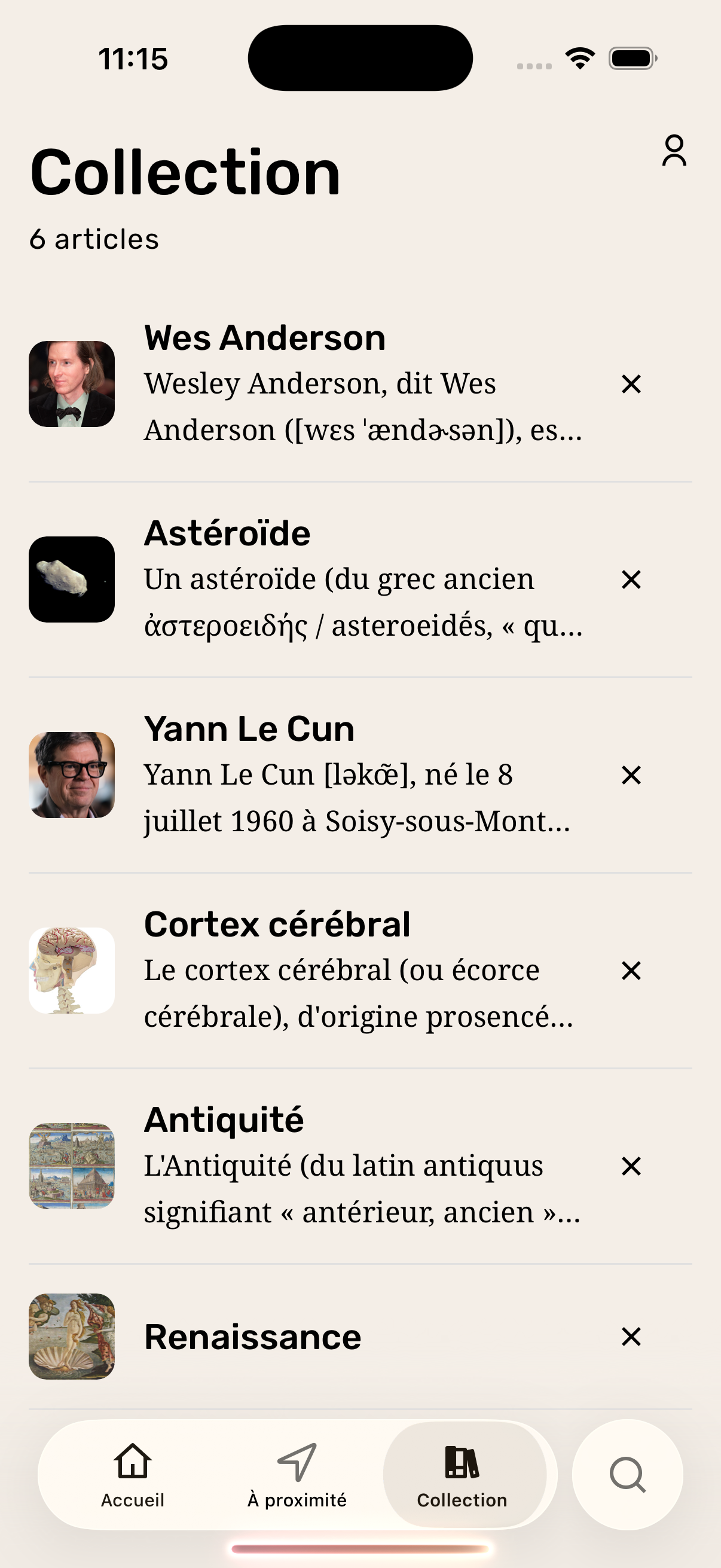Remove Yann Le Cun from saved articles

pyautogui.click(x=631, y=775)
